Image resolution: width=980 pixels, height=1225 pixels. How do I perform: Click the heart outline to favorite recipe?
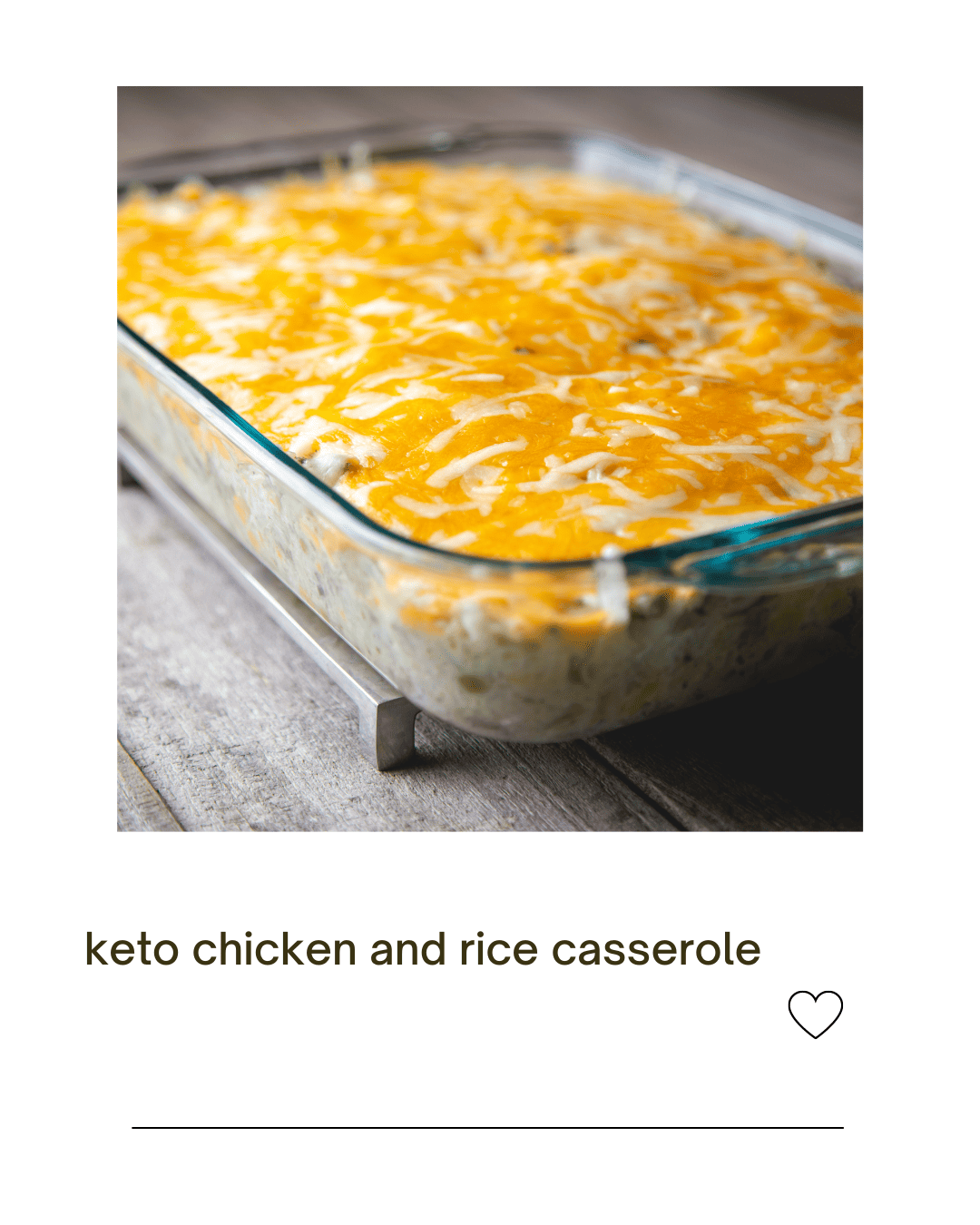[x=818, y=1014]
